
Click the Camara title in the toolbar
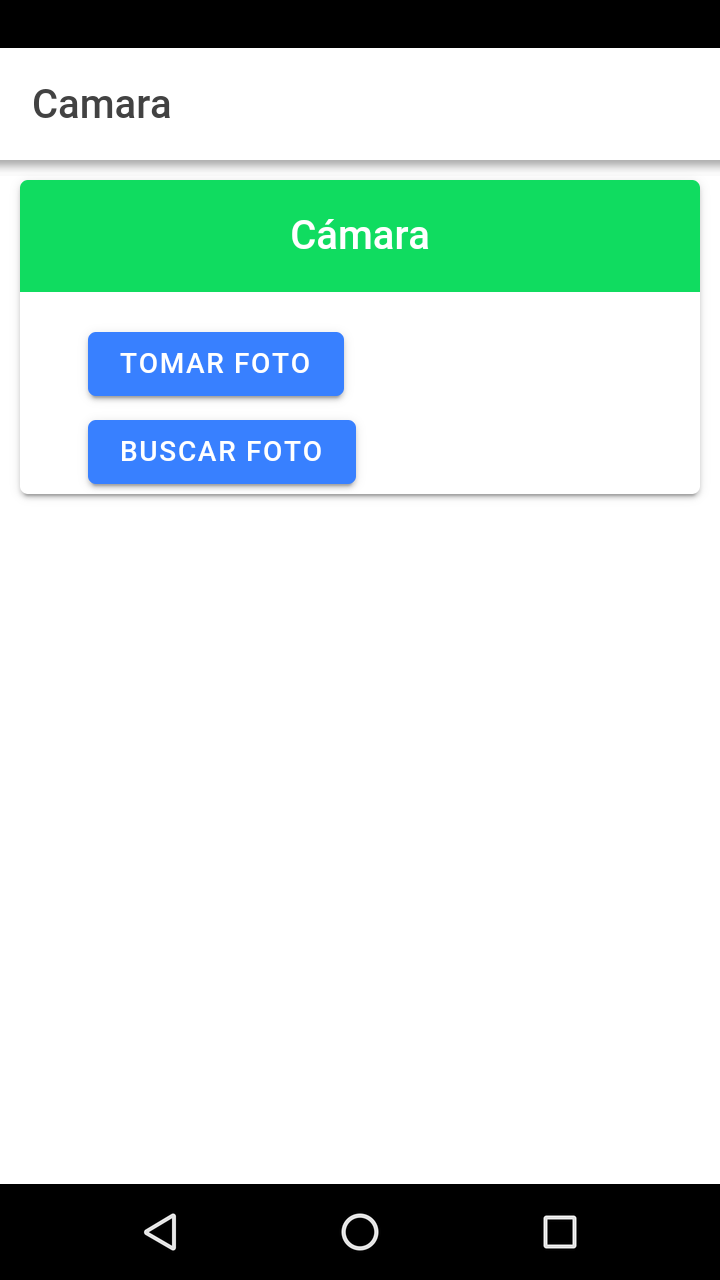click(101, 104)
